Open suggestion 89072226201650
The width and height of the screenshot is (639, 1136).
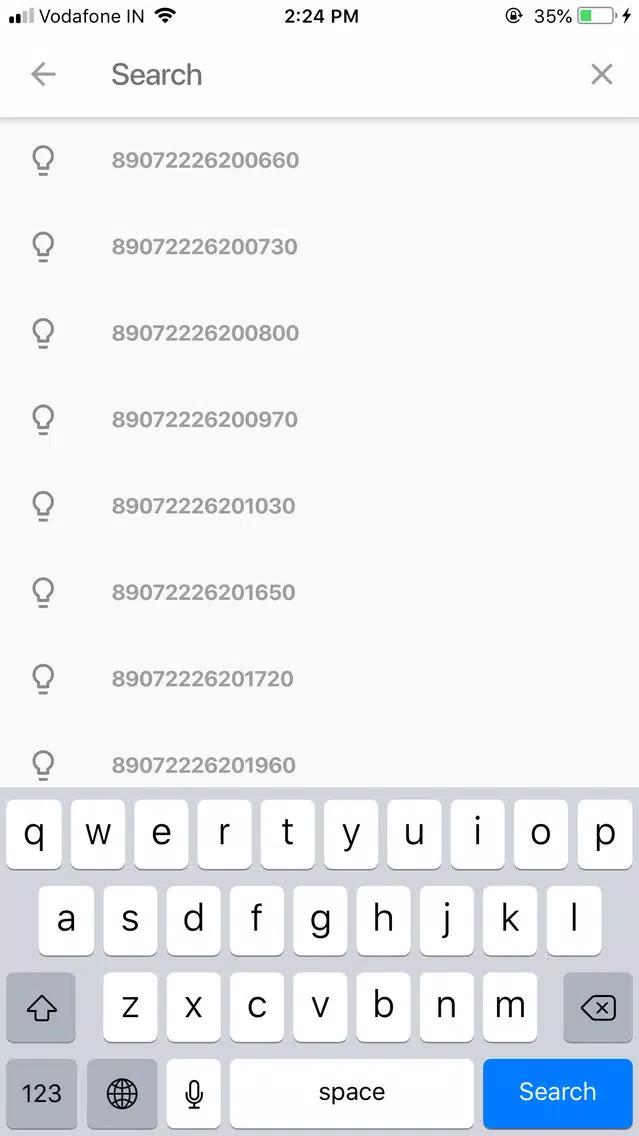click(x=203, y=592)
